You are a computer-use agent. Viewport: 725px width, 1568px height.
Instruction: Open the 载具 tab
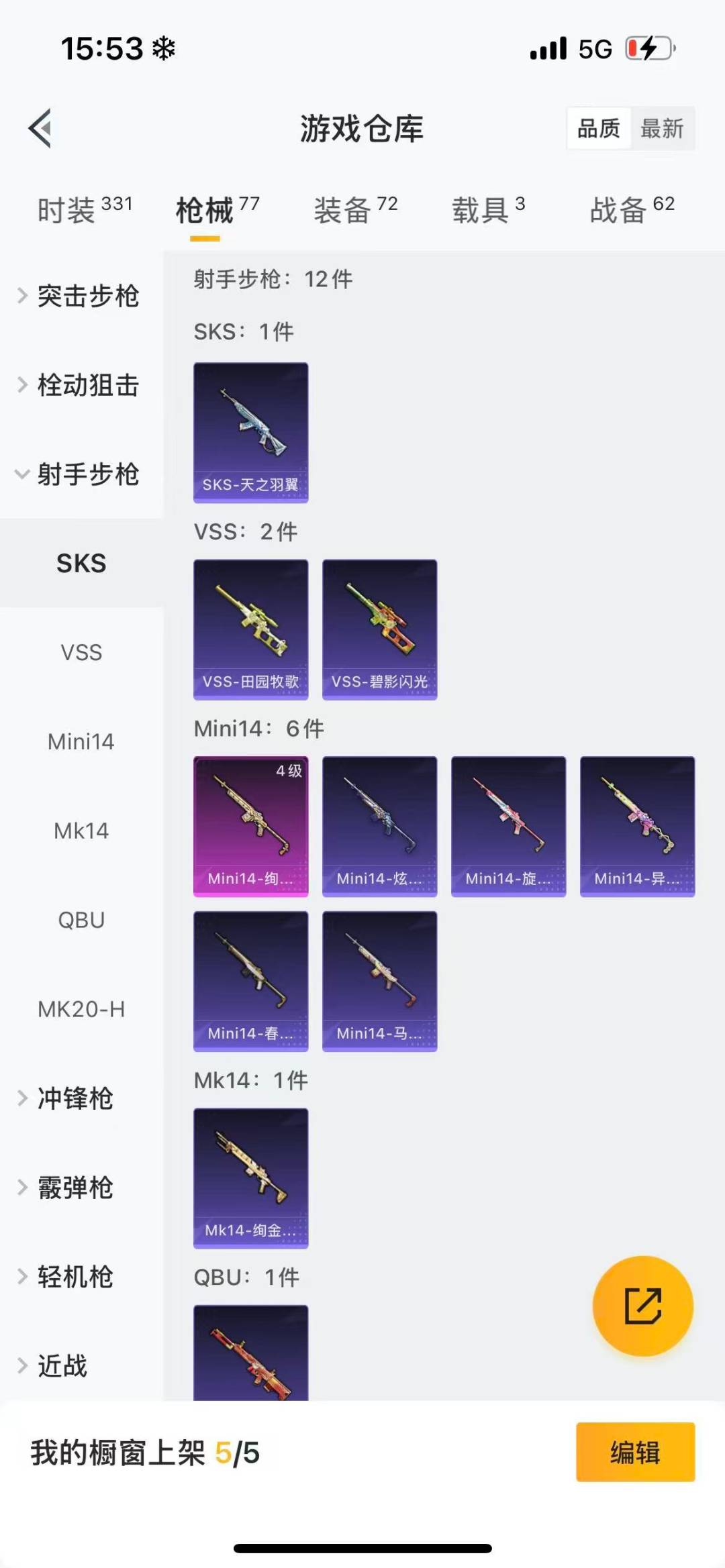488,210
